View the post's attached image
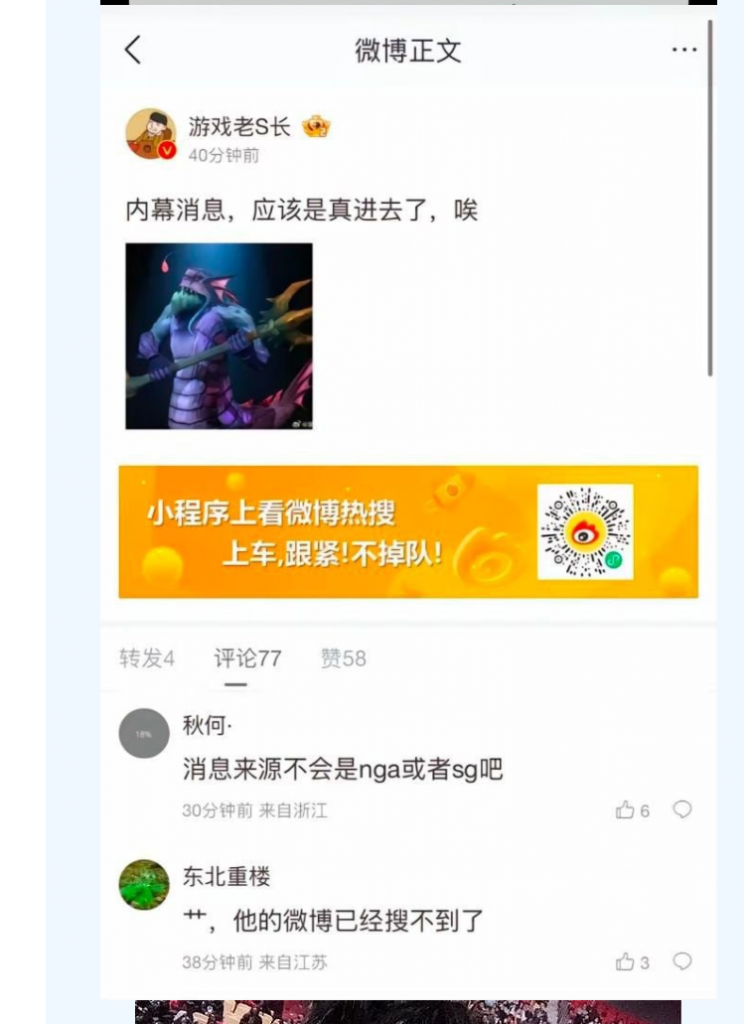 (x=219, y=336)
